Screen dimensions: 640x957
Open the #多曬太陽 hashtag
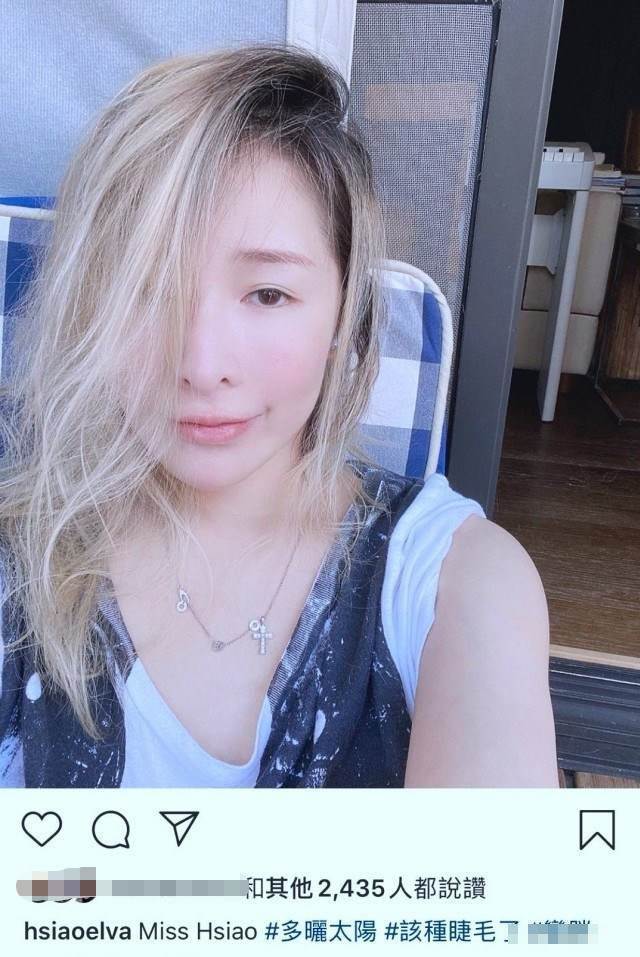[x=321, y=931]
